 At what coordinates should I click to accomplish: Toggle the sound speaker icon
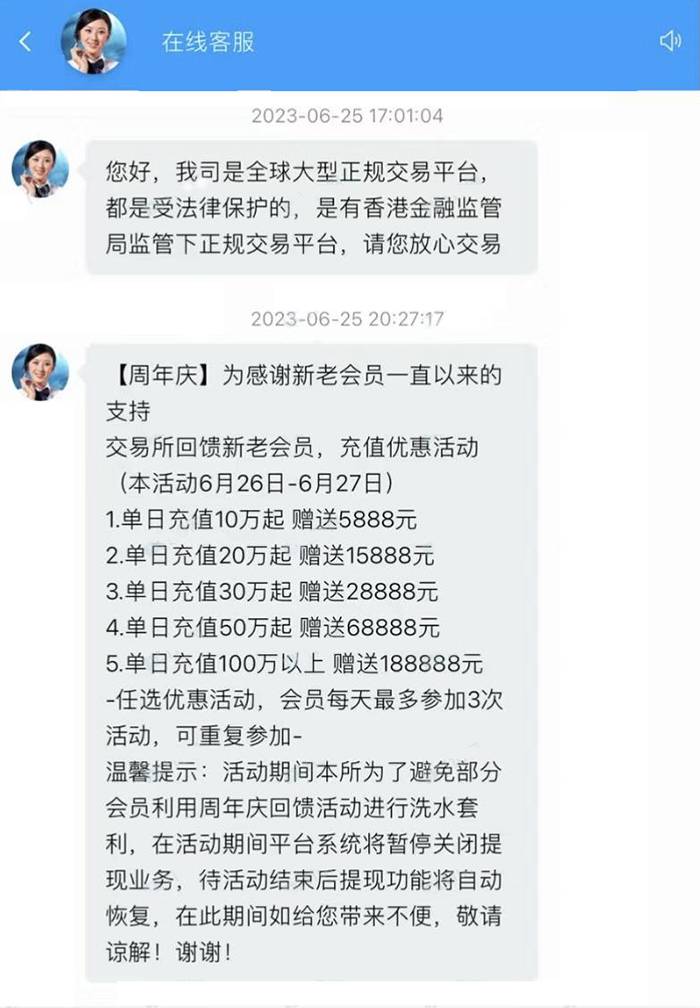coord(669,41)
